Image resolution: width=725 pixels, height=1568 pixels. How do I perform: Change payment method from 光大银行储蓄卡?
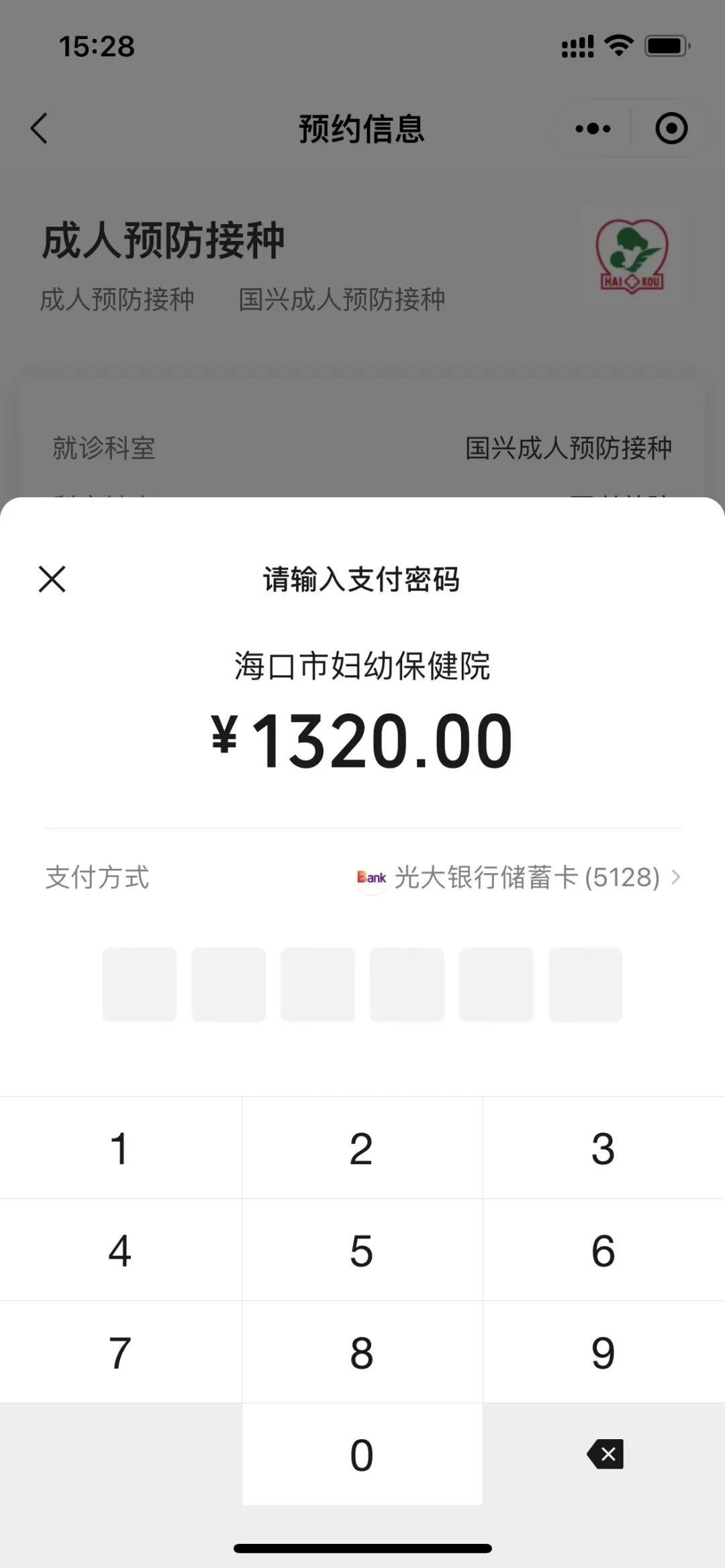(518, 878)
